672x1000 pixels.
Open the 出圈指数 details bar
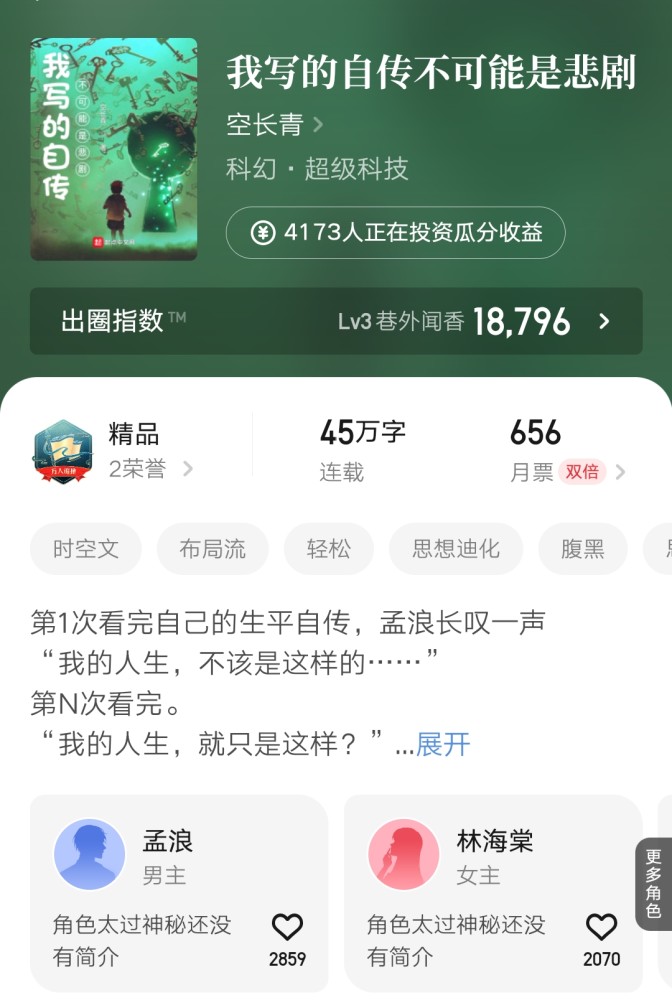point(336,321)
